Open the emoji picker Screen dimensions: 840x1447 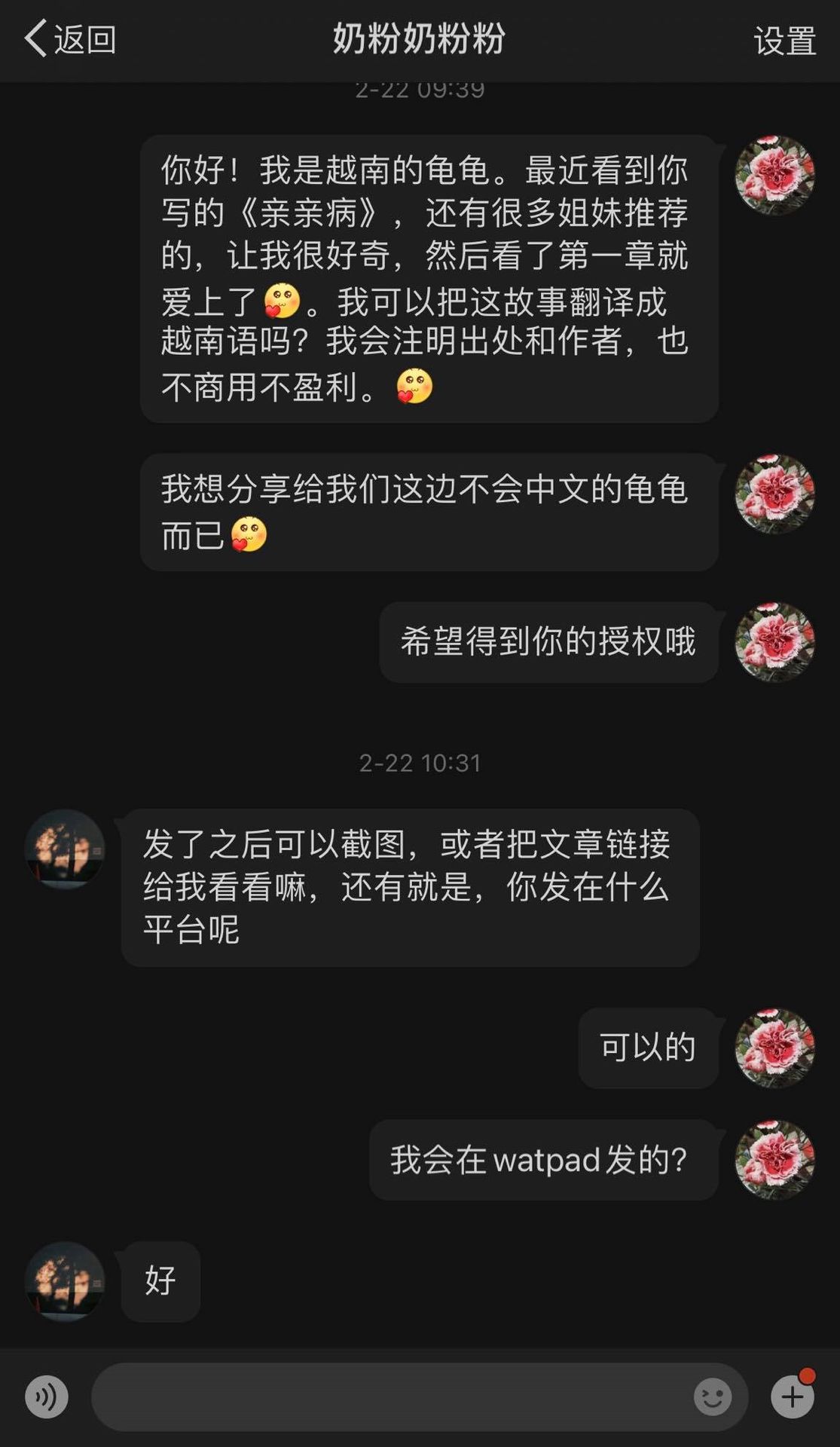click(712, 1397)
